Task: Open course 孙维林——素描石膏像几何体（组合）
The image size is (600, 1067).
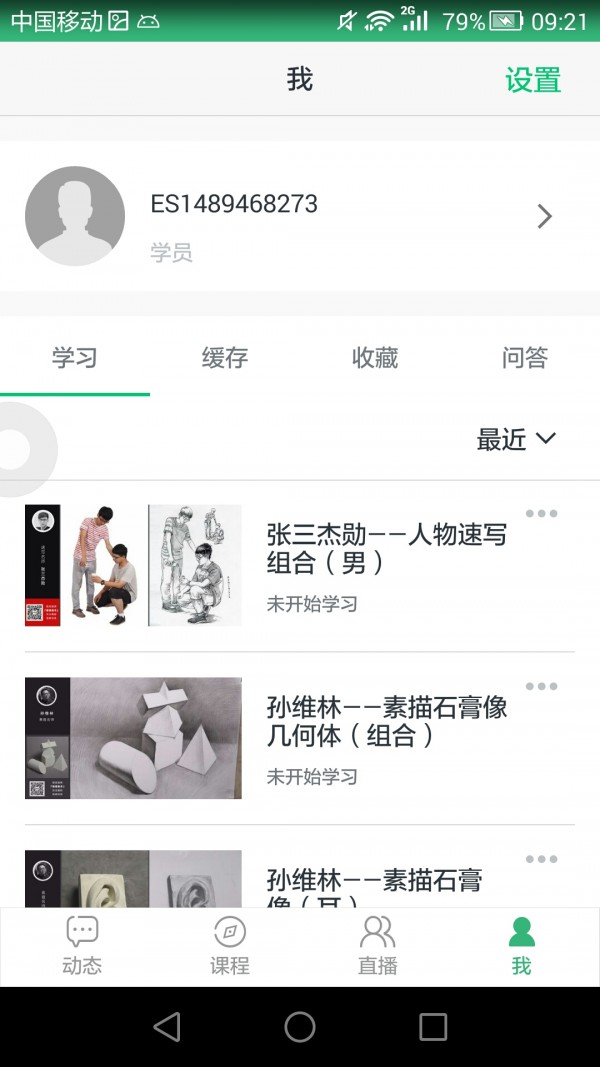Action: (386, 722)
